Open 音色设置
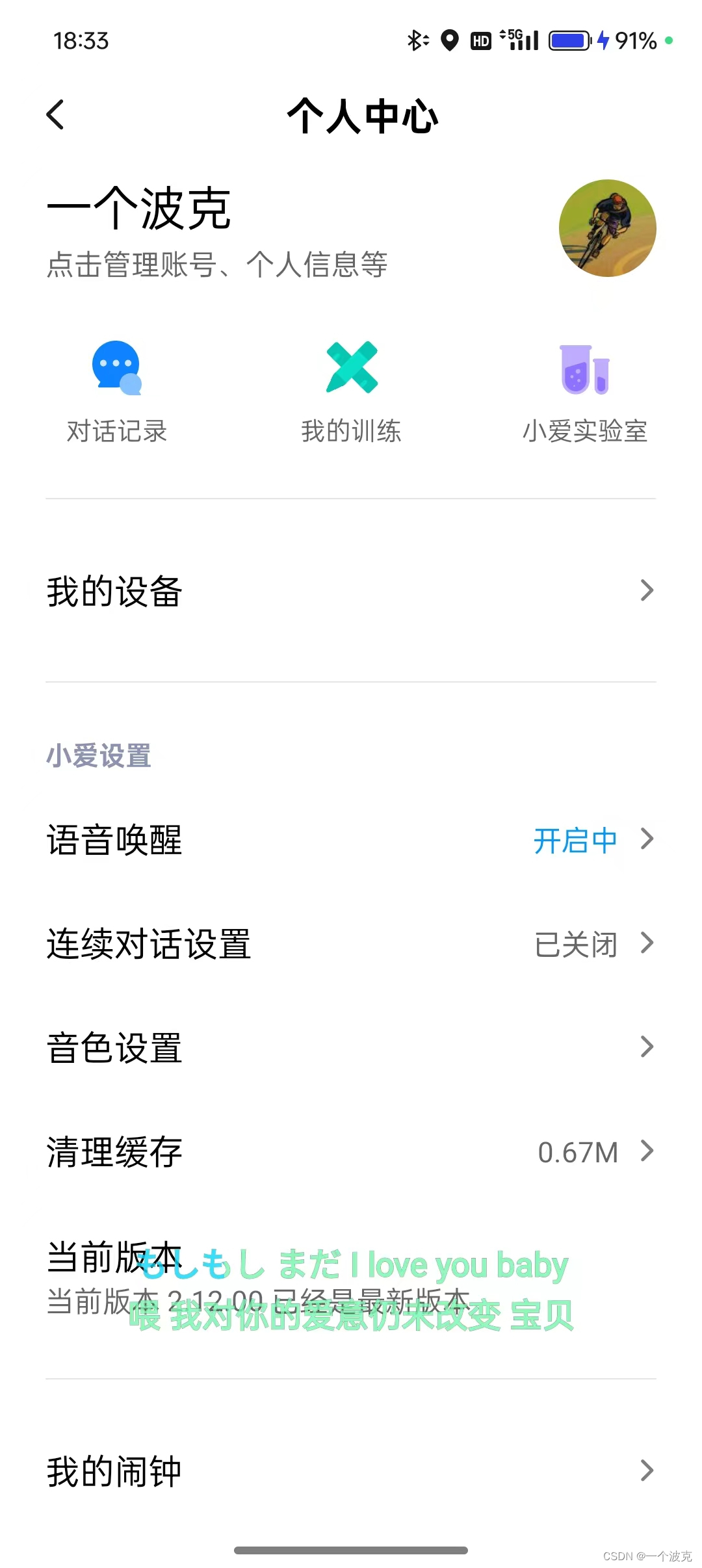The height and width of the screenshot is (1568, 702). [x=351, y=1047]
